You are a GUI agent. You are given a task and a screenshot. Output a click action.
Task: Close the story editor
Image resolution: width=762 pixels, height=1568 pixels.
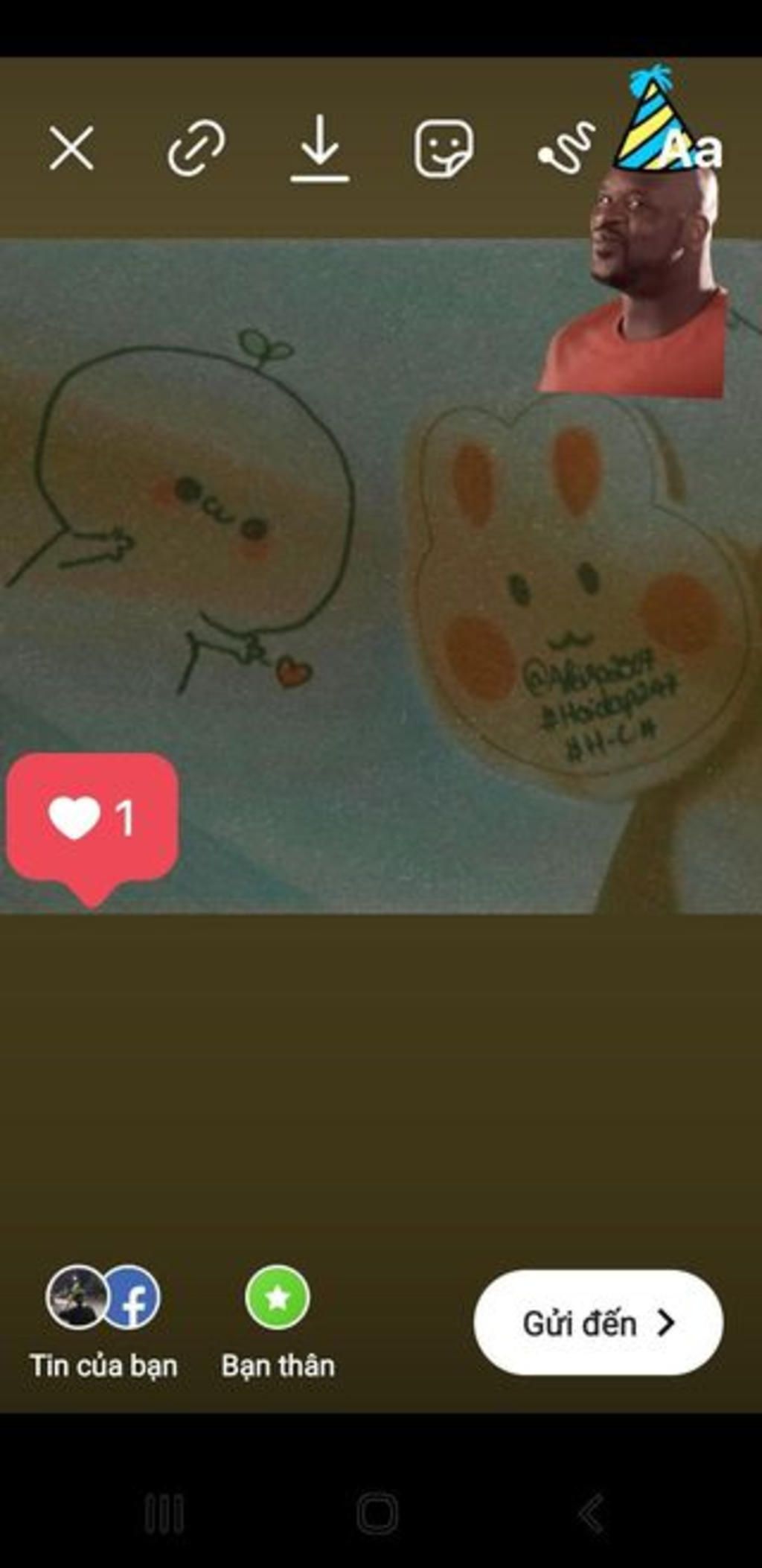[71, 147]
